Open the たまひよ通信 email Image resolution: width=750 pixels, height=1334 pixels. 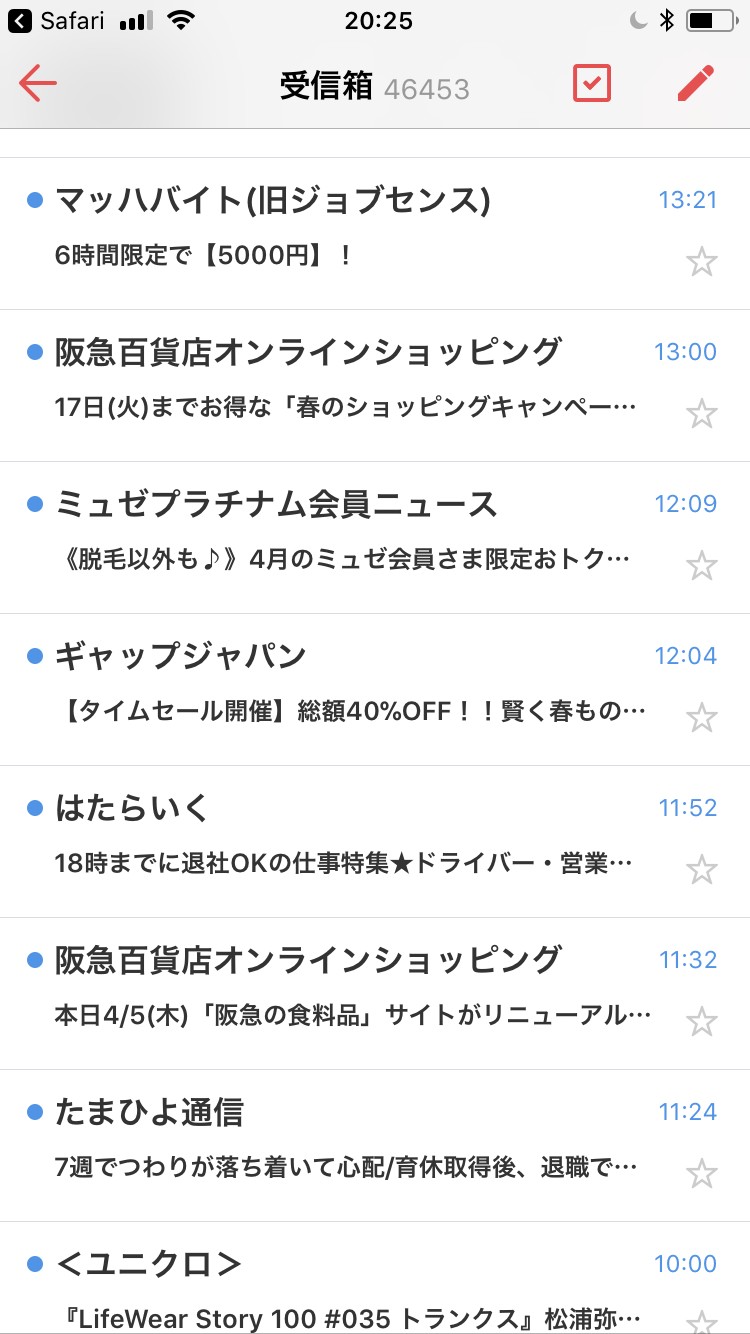click(340, 1142)
